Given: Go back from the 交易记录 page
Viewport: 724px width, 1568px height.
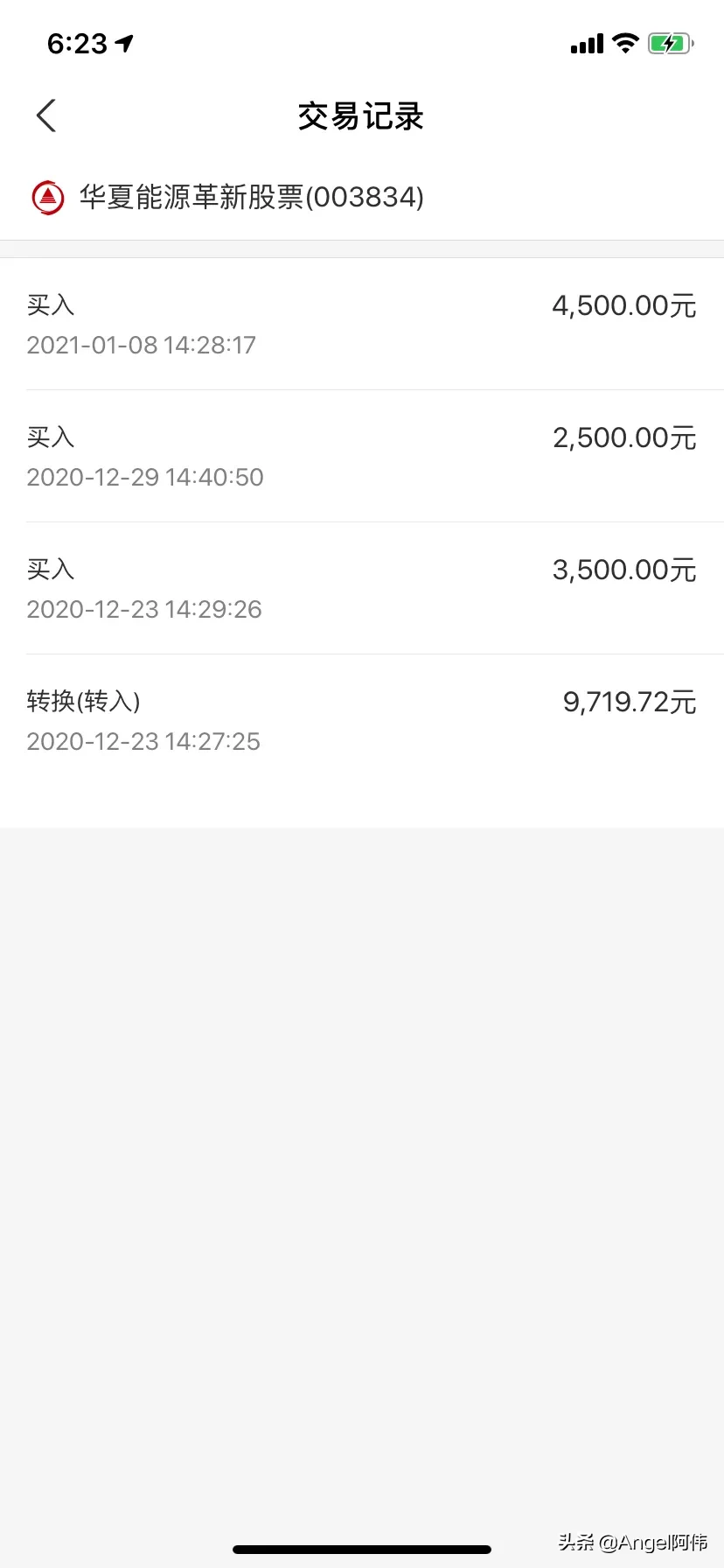Looking at the screenshot, I should [x=46, y=115].
